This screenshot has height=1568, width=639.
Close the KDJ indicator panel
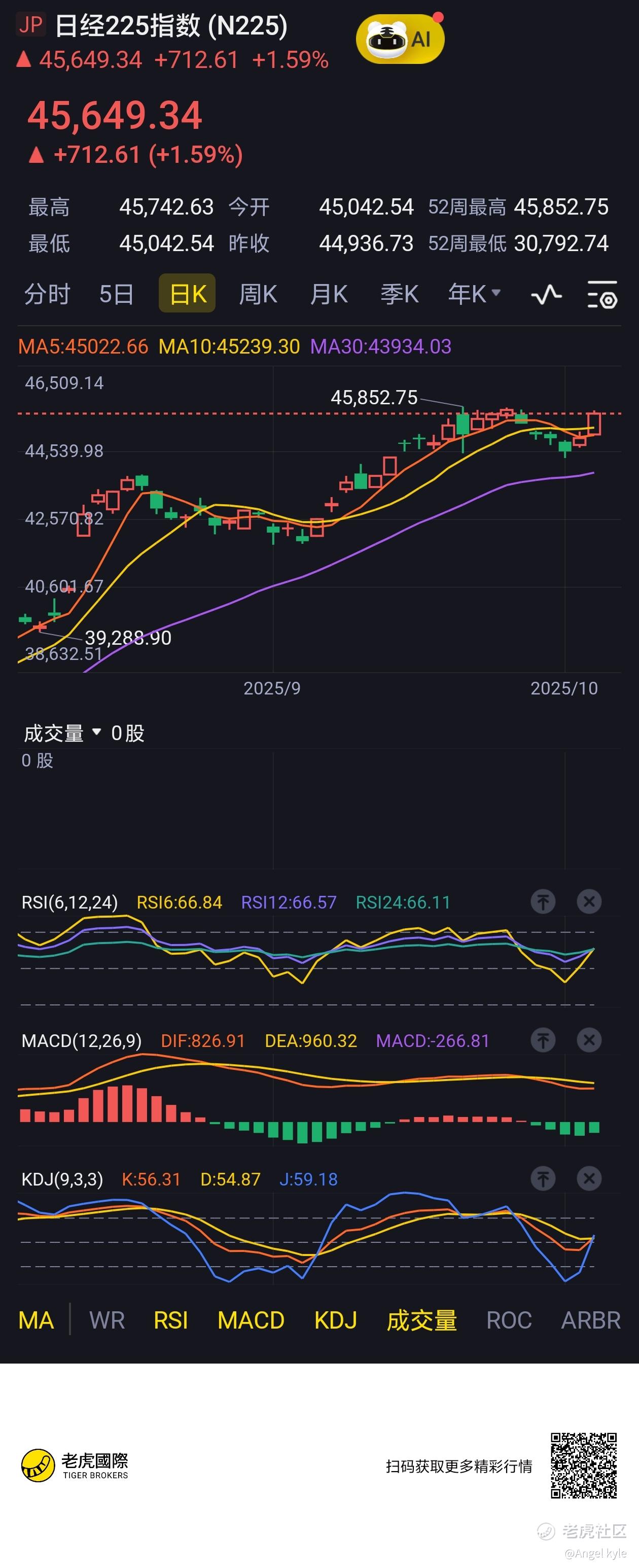(589, 1178)
